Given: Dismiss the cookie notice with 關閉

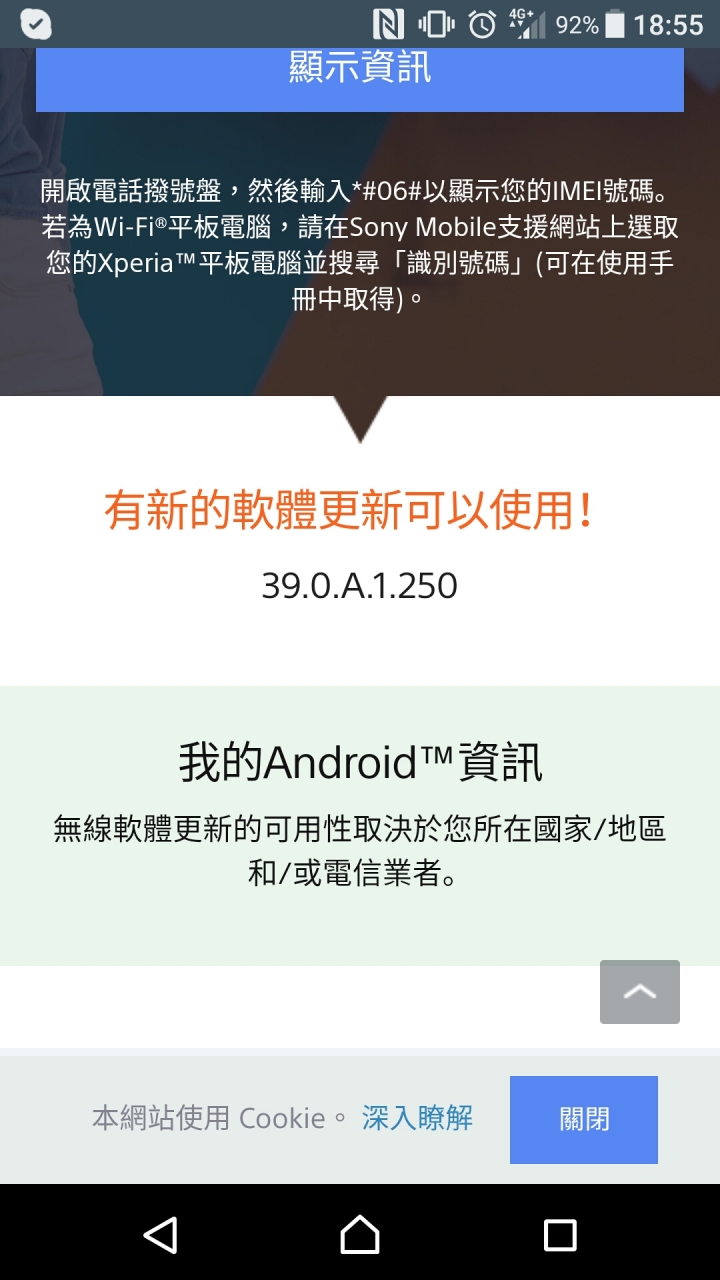Looking at the screenshot, I should [583, 1119].
